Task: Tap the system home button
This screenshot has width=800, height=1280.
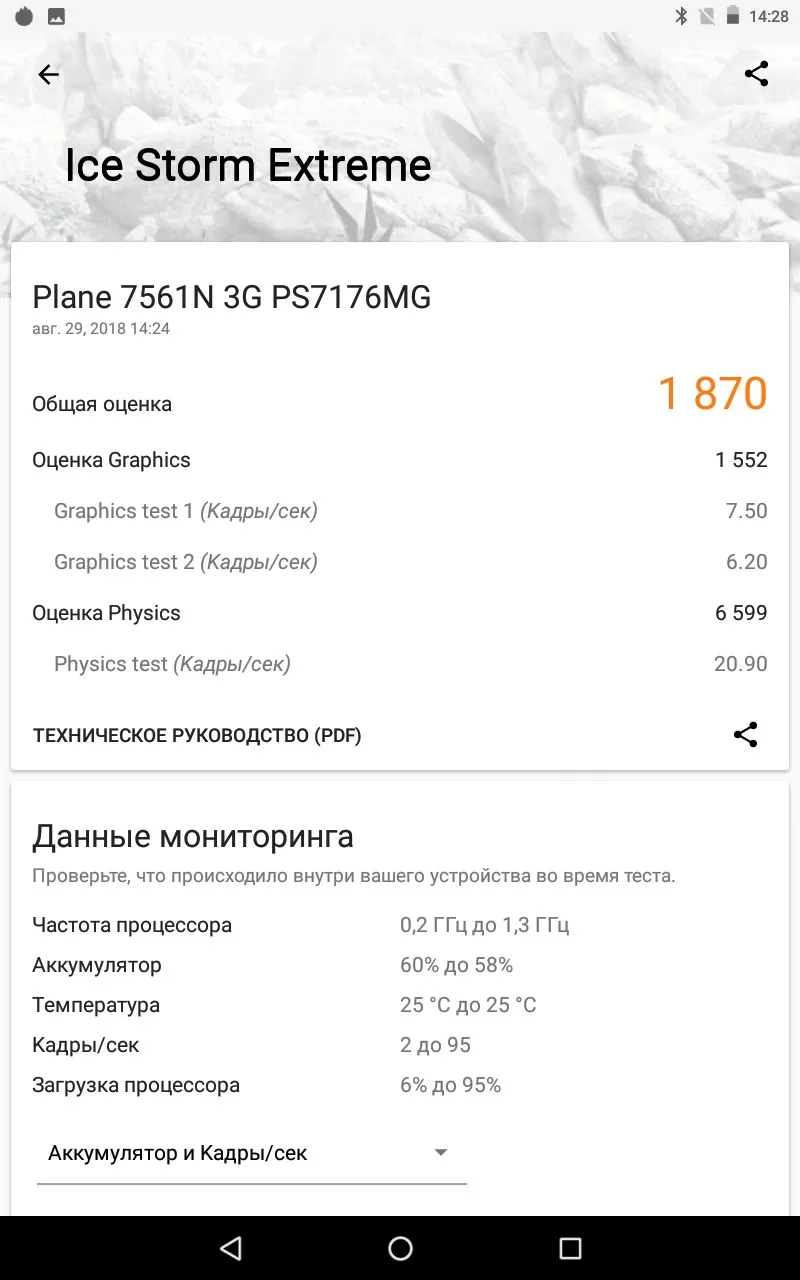Action: pos(400,1248)
